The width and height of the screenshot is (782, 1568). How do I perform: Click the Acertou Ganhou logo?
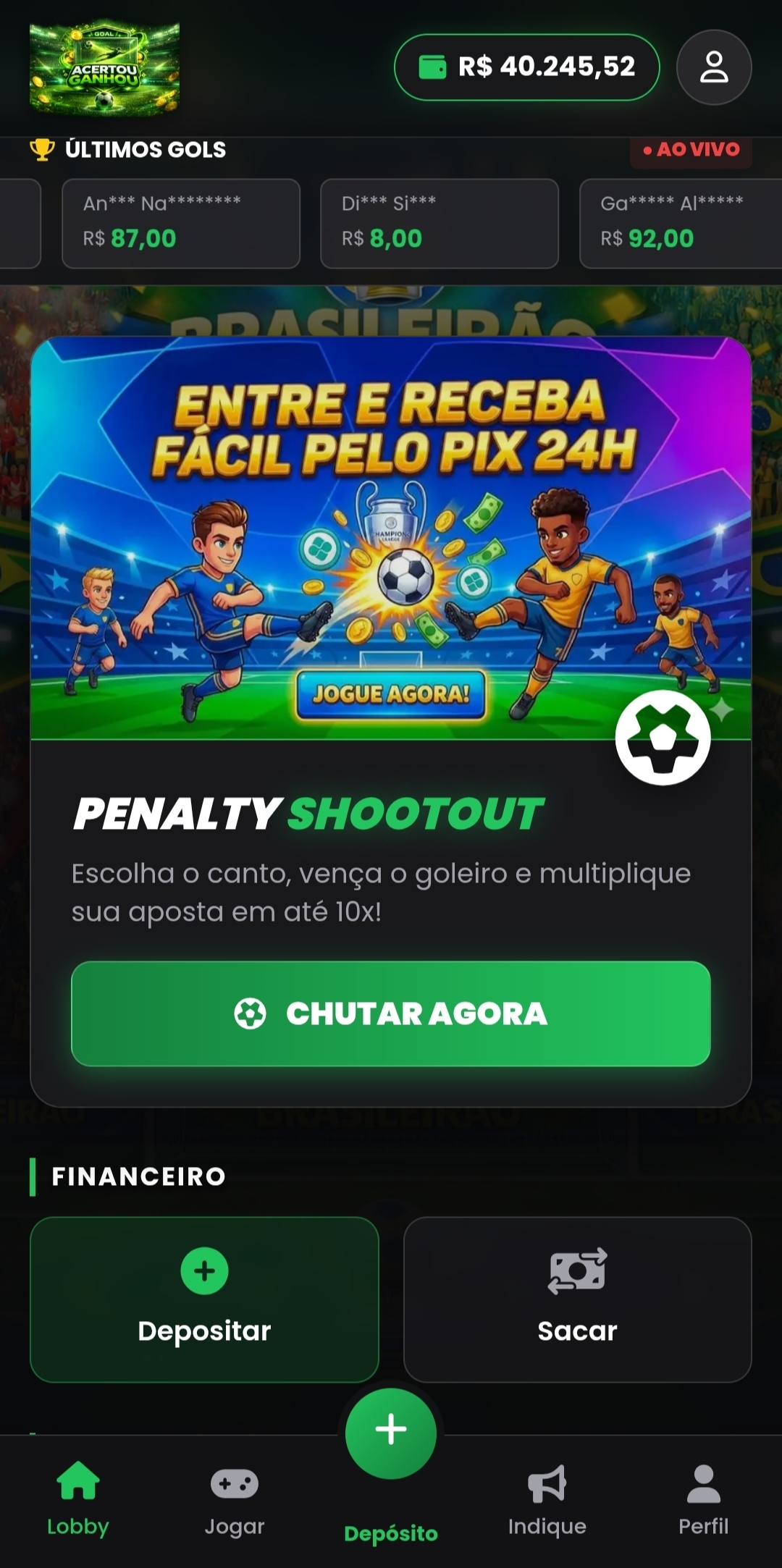click(106, 67)
